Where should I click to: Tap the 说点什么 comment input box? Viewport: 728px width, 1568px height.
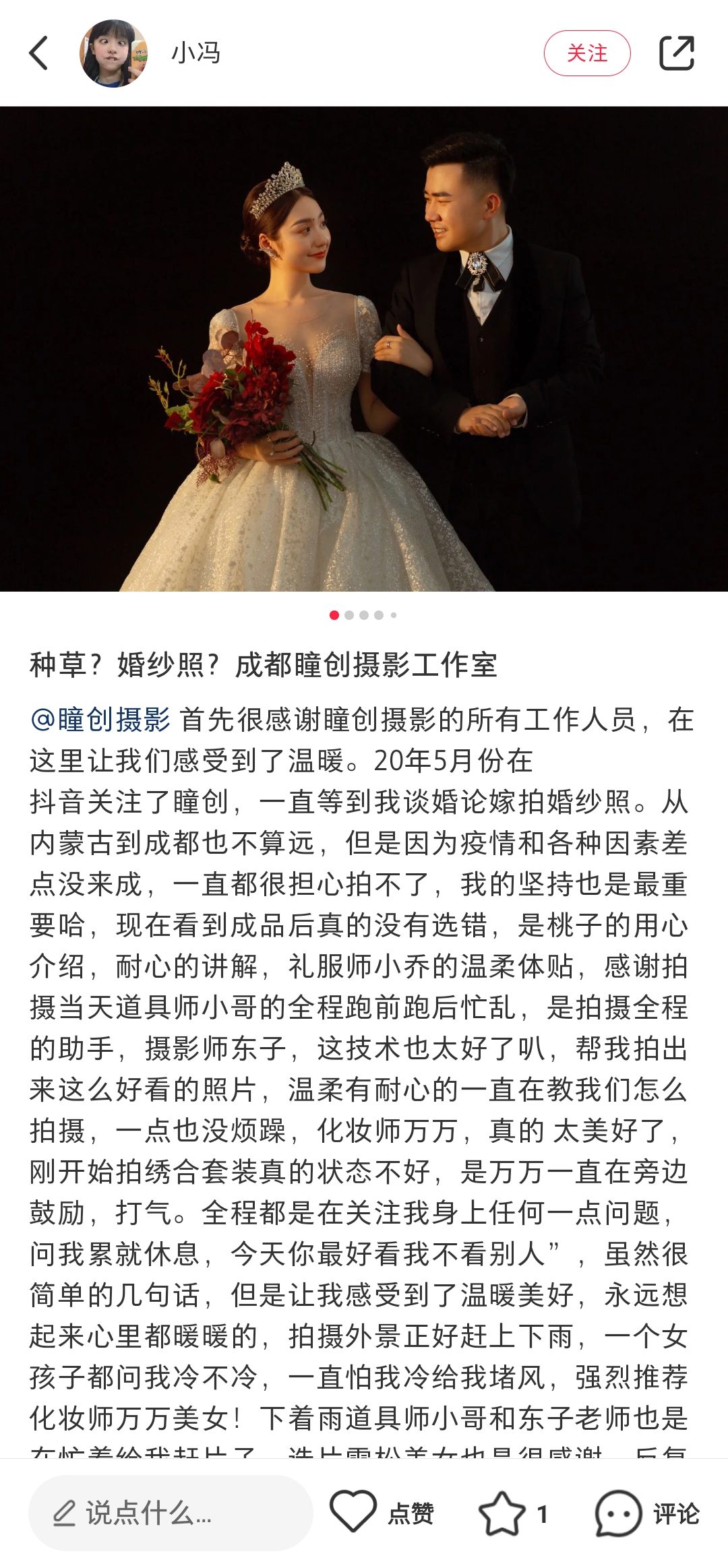[x=170, y=1513]
